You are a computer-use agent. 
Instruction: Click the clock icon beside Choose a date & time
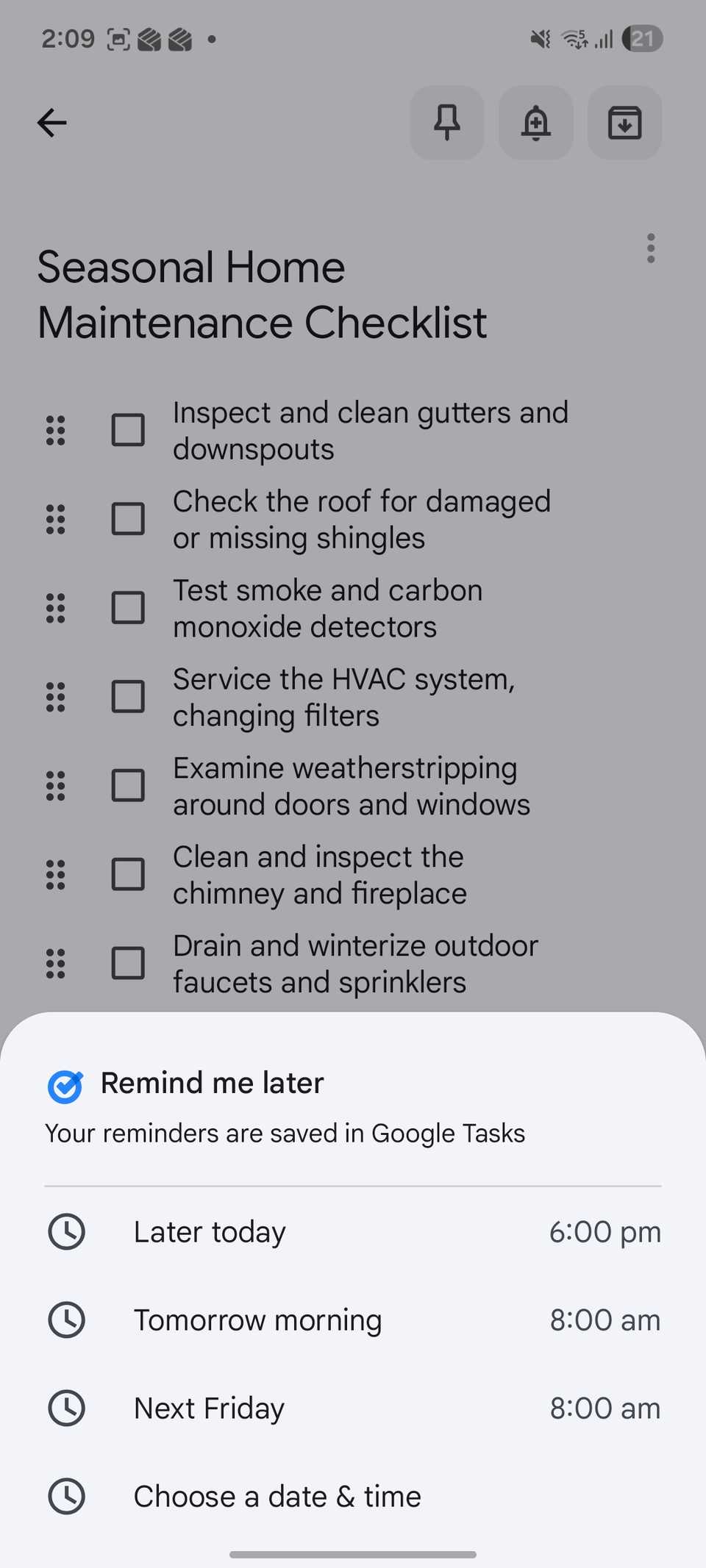pyautogui.click(x=65, y=1496)
